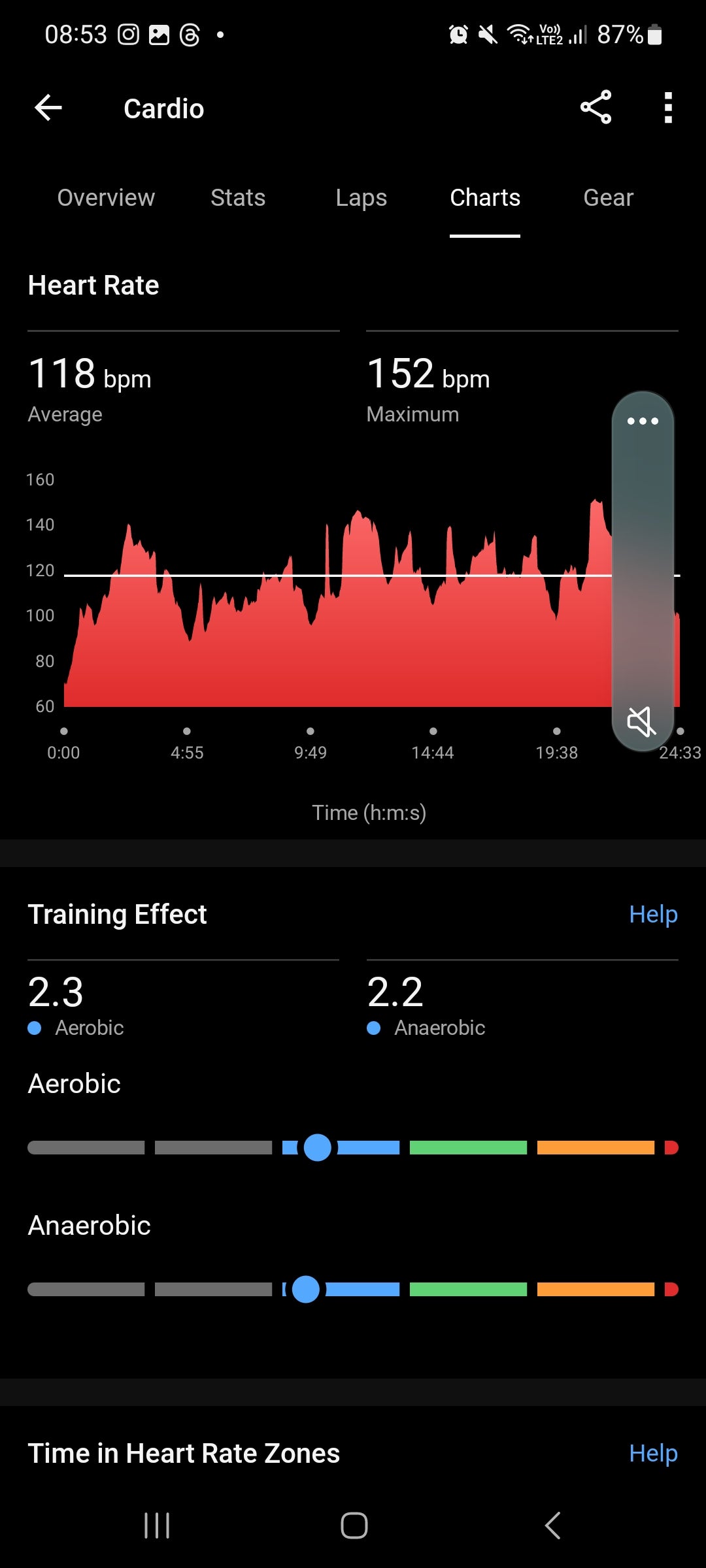Open Help for Time in Heart Rate Zones
The image size is (706, 1568).
point(652,1453)
